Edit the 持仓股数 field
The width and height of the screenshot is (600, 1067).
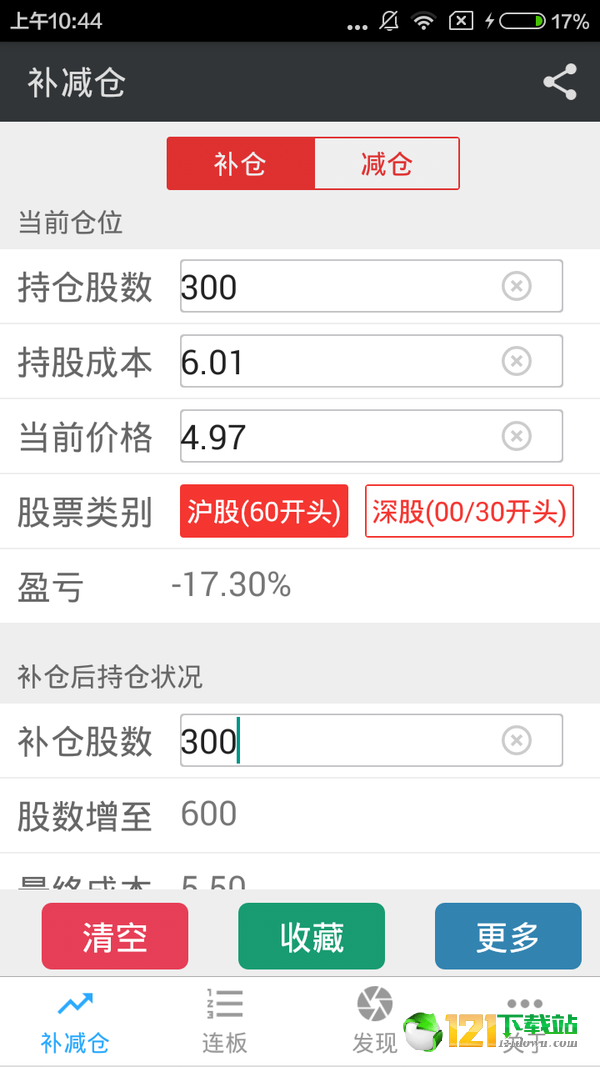point(371,286)
